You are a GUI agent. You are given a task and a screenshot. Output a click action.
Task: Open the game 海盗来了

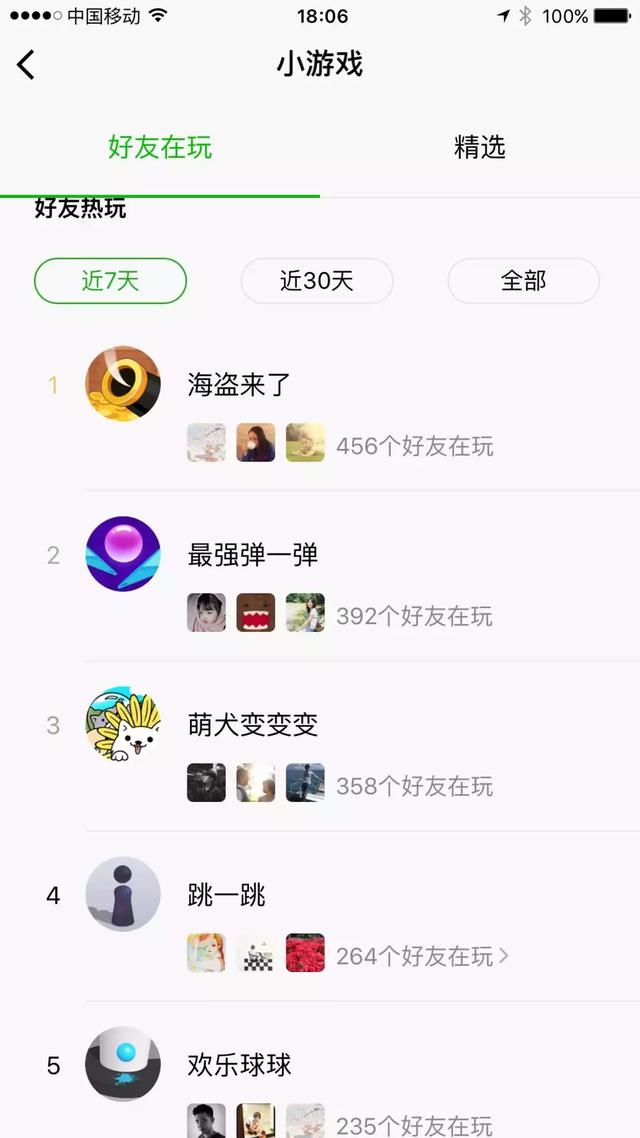[x=239, y=384]
